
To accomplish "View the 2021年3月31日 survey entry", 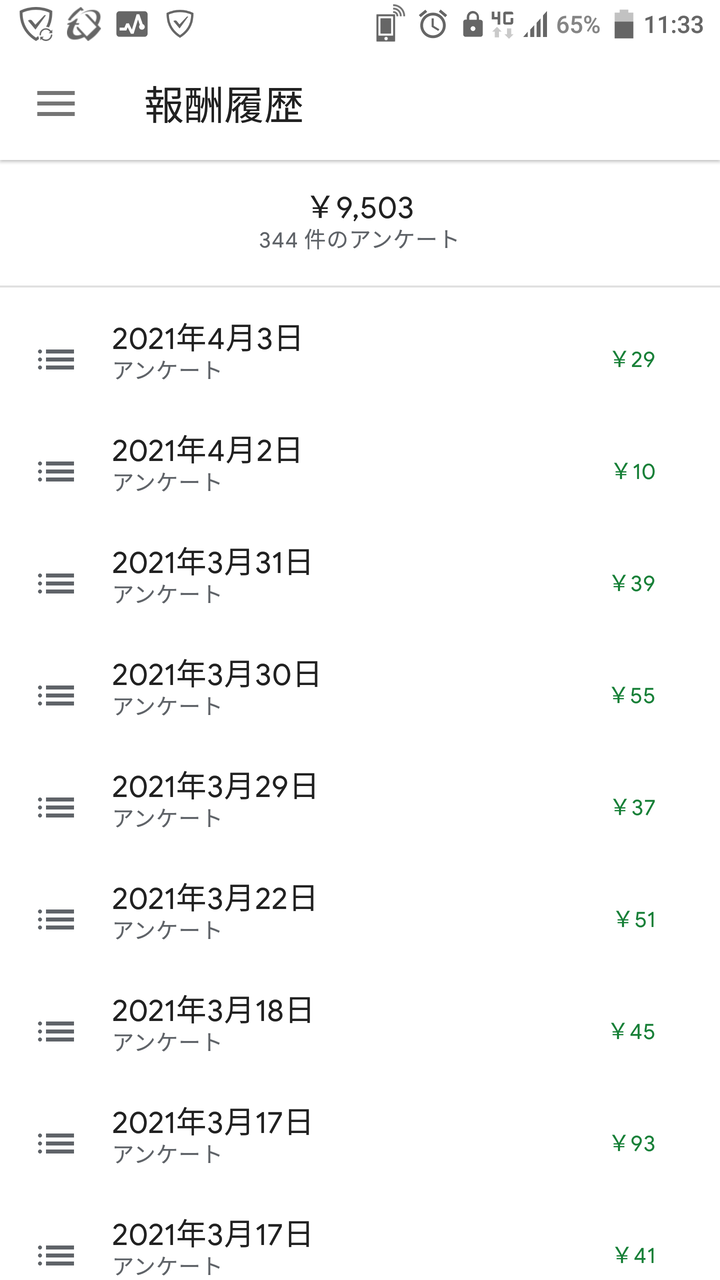I will [360, 577].
